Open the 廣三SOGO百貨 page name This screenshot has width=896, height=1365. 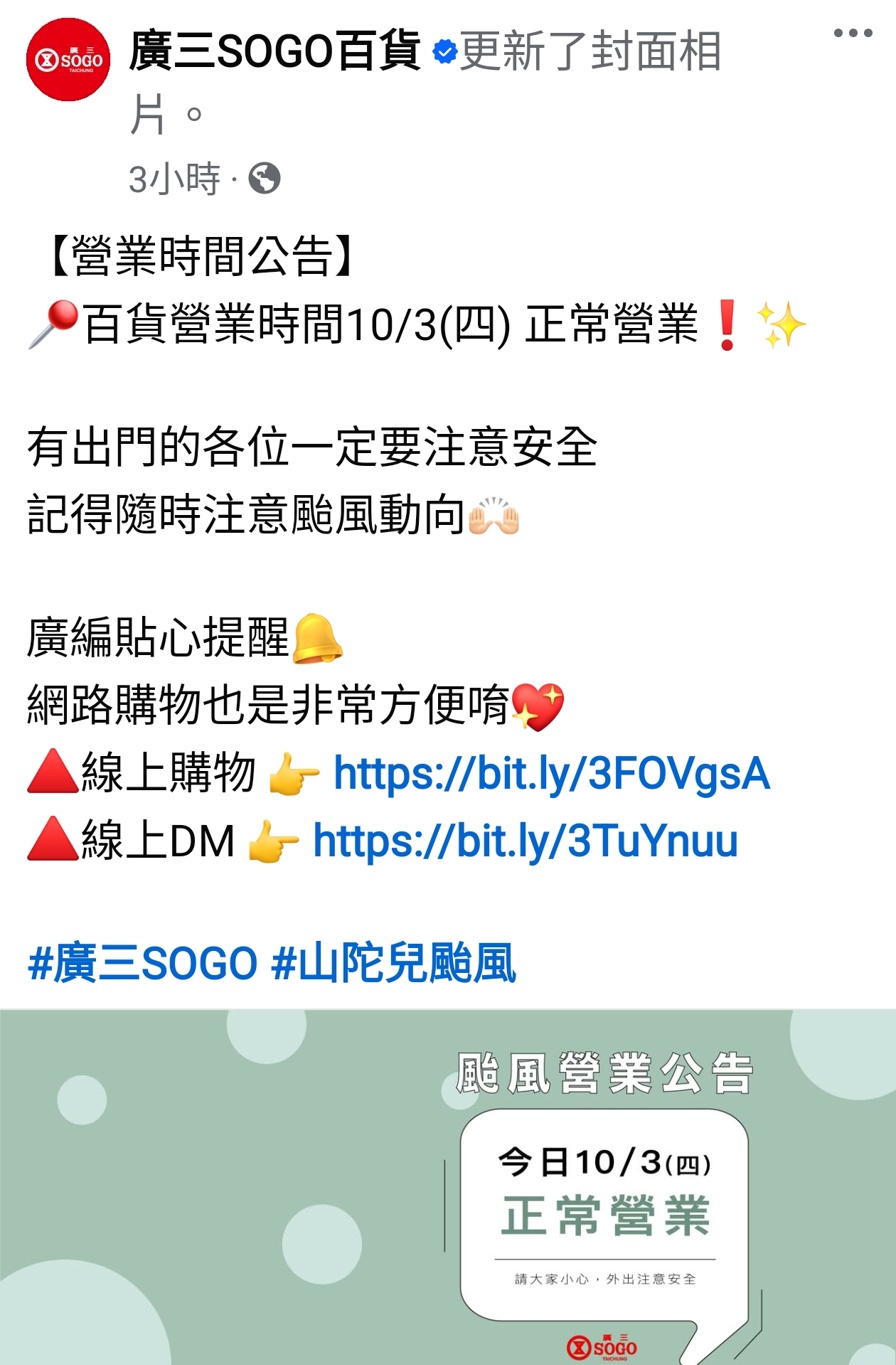275,52
